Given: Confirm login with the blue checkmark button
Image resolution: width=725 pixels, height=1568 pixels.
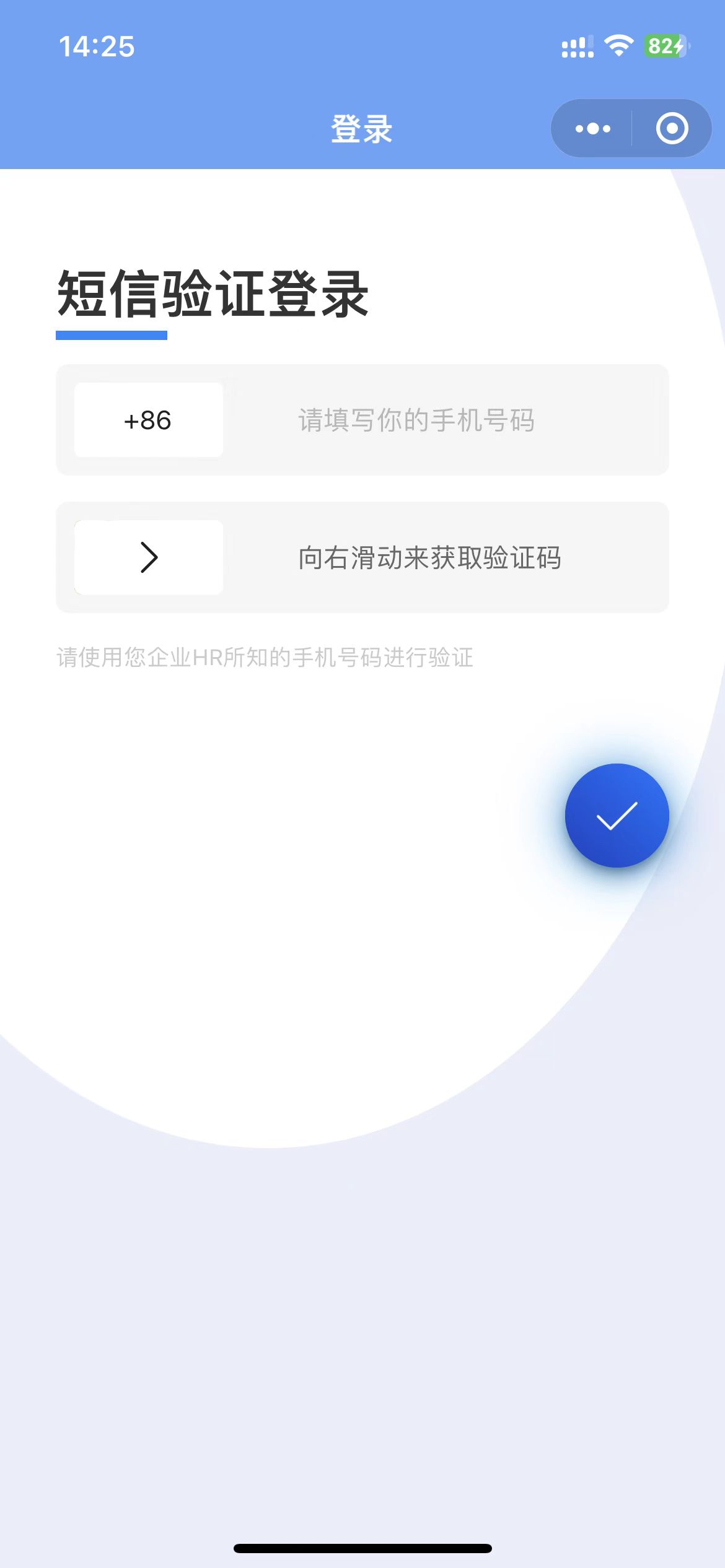Looking at the screenshot, I should (617, 816).
